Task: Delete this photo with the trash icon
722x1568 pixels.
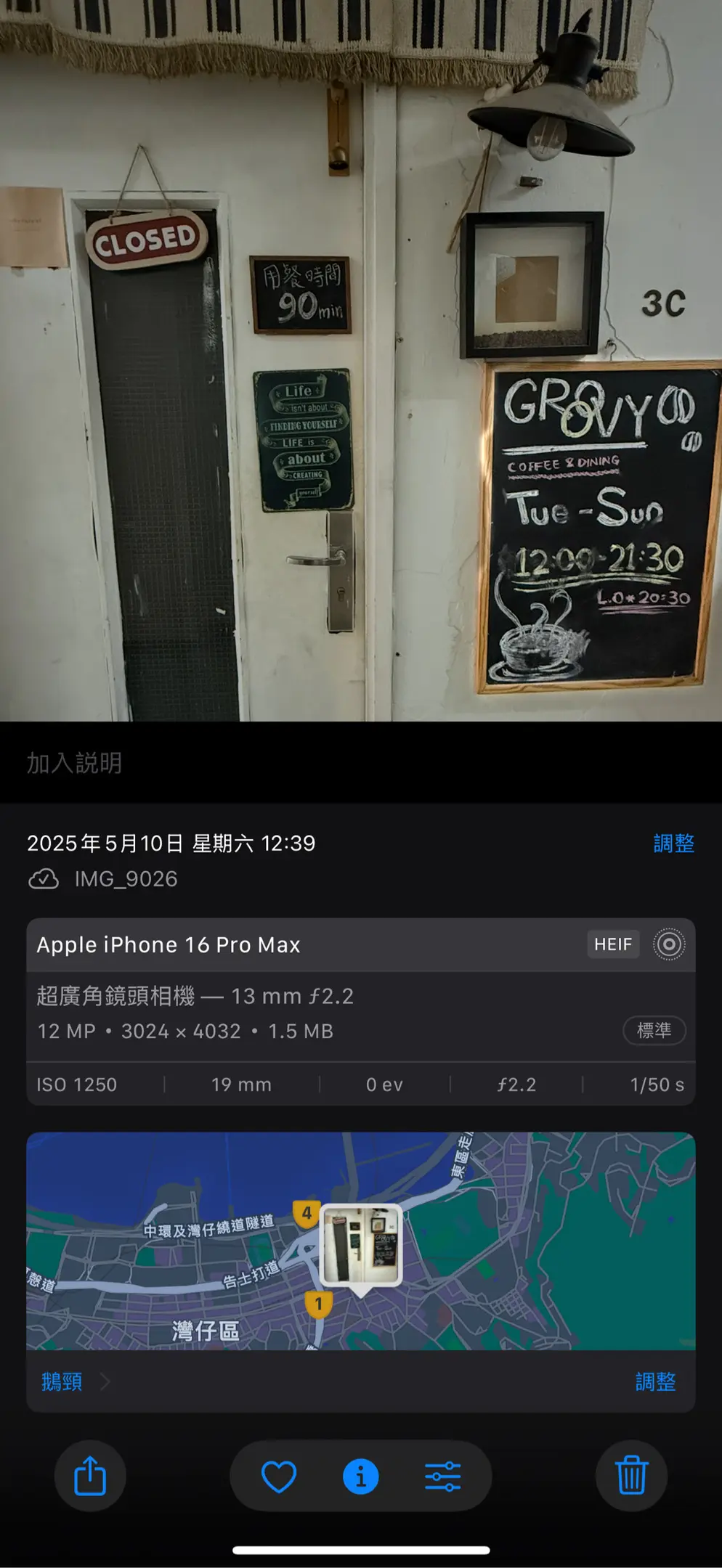Action: click(x=631, y=1476)
